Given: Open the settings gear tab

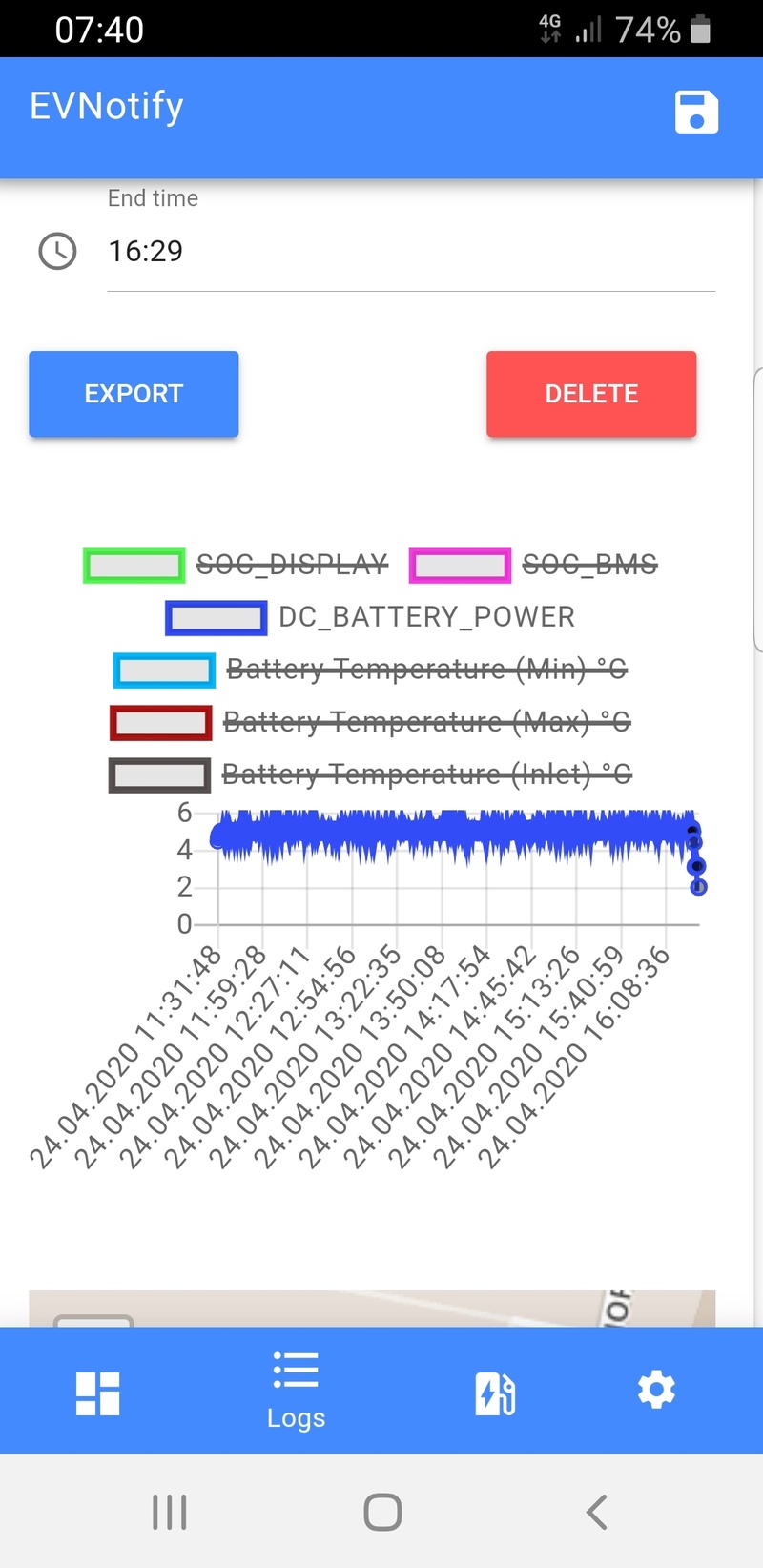Looking at the screenshot, I should (x=656, y=1391).
